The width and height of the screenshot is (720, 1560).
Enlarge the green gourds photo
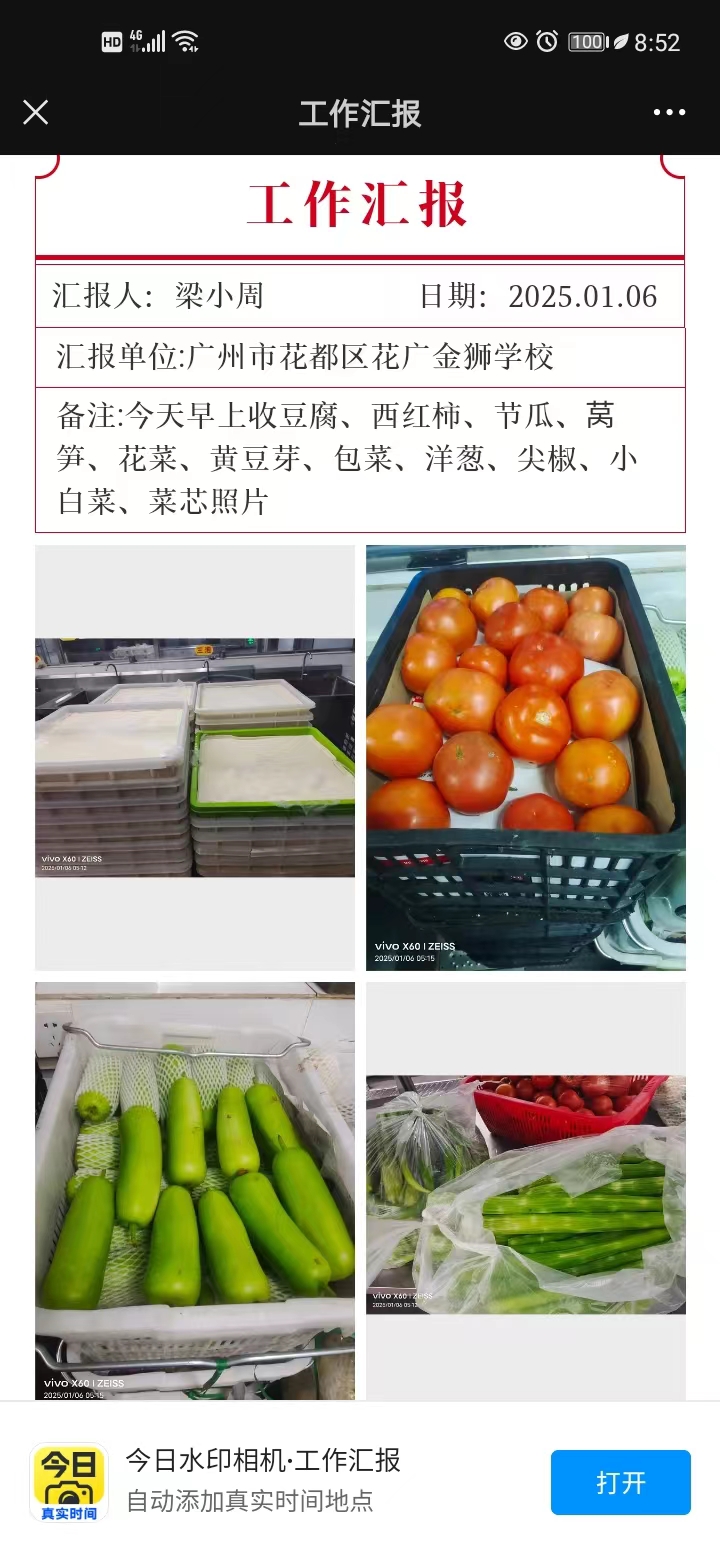(195, 1191)
